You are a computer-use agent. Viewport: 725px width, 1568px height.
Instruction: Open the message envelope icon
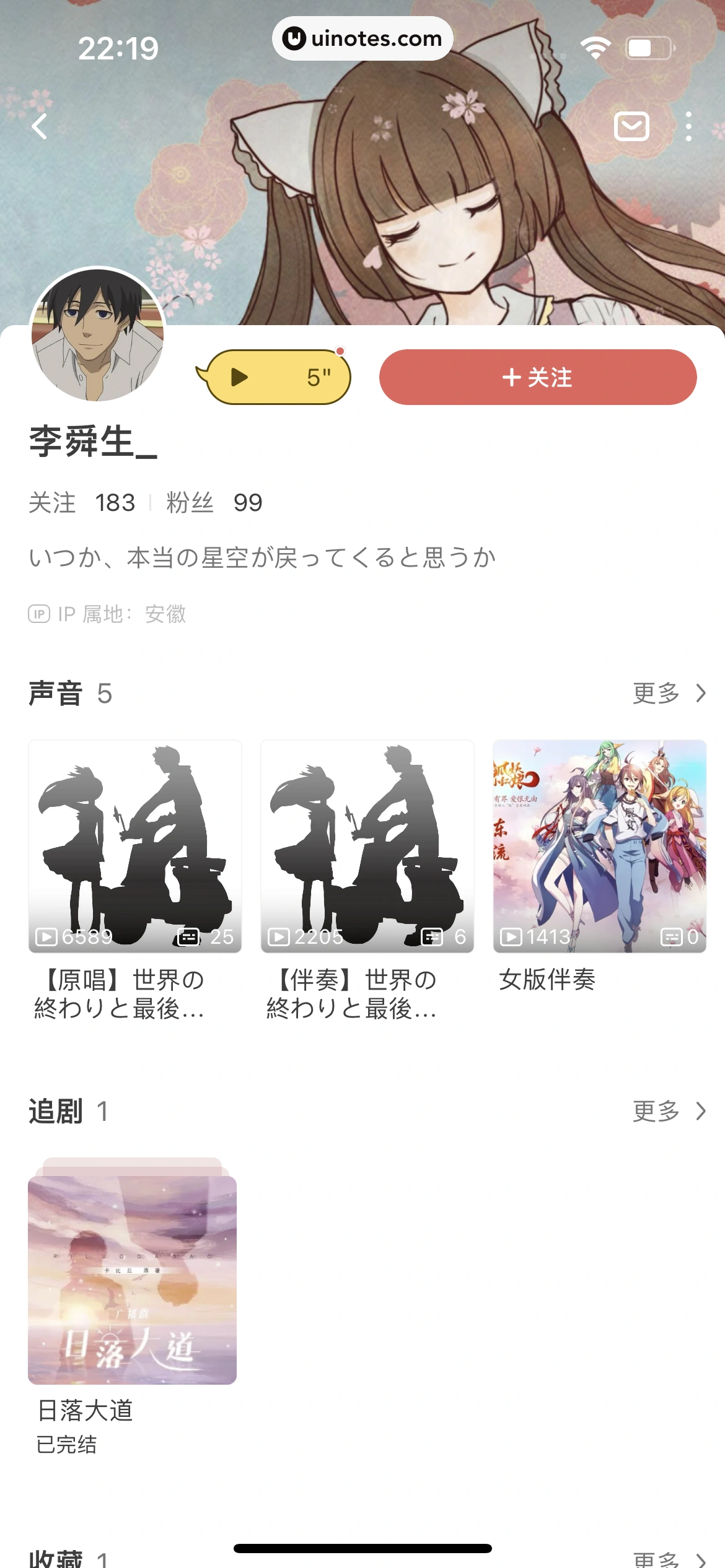point(630,126)
